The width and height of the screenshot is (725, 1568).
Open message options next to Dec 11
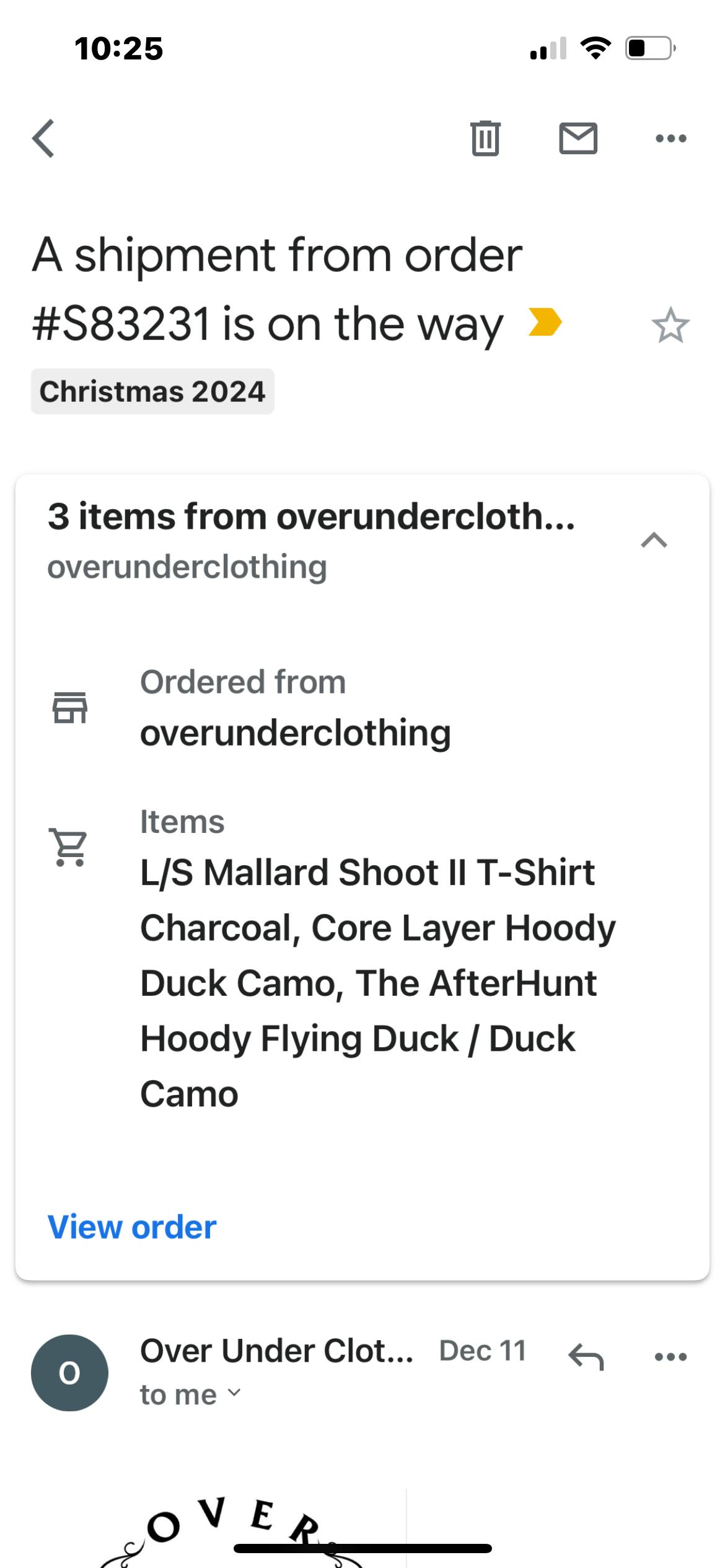tap(671, 1356)
